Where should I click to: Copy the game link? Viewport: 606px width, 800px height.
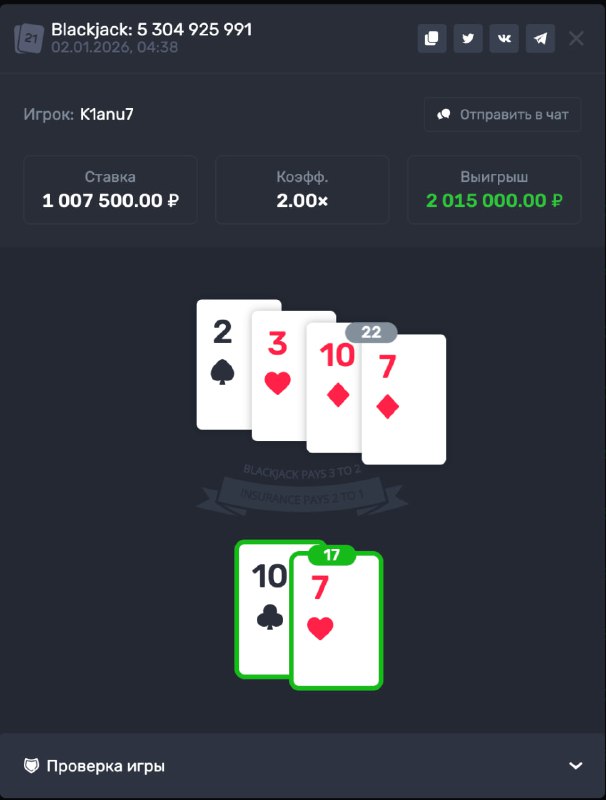pos(432,39)
